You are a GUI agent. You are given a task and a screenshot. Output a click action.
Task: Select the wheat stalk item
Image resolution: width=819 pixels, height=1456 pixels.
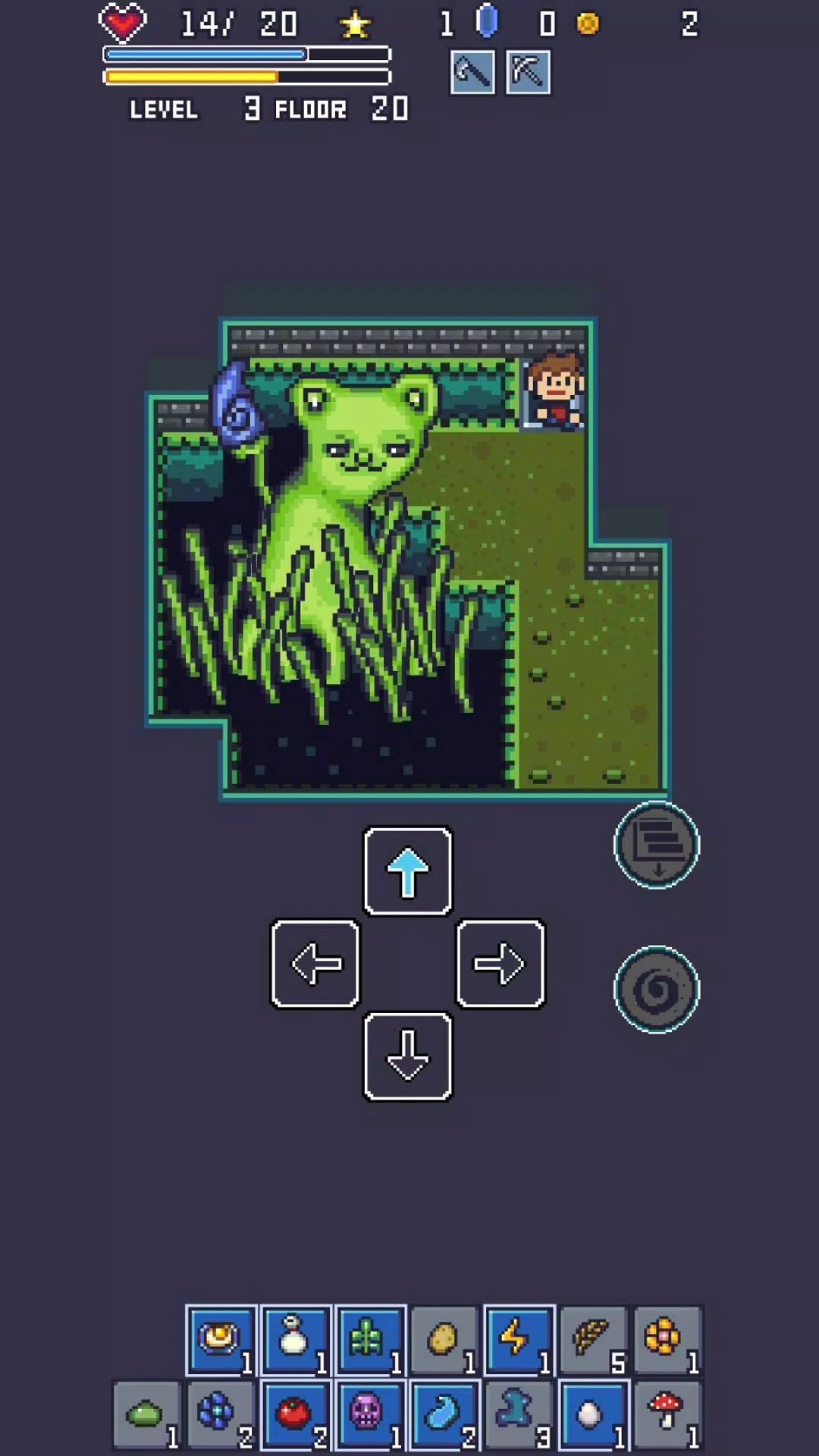click(593, 1340)
